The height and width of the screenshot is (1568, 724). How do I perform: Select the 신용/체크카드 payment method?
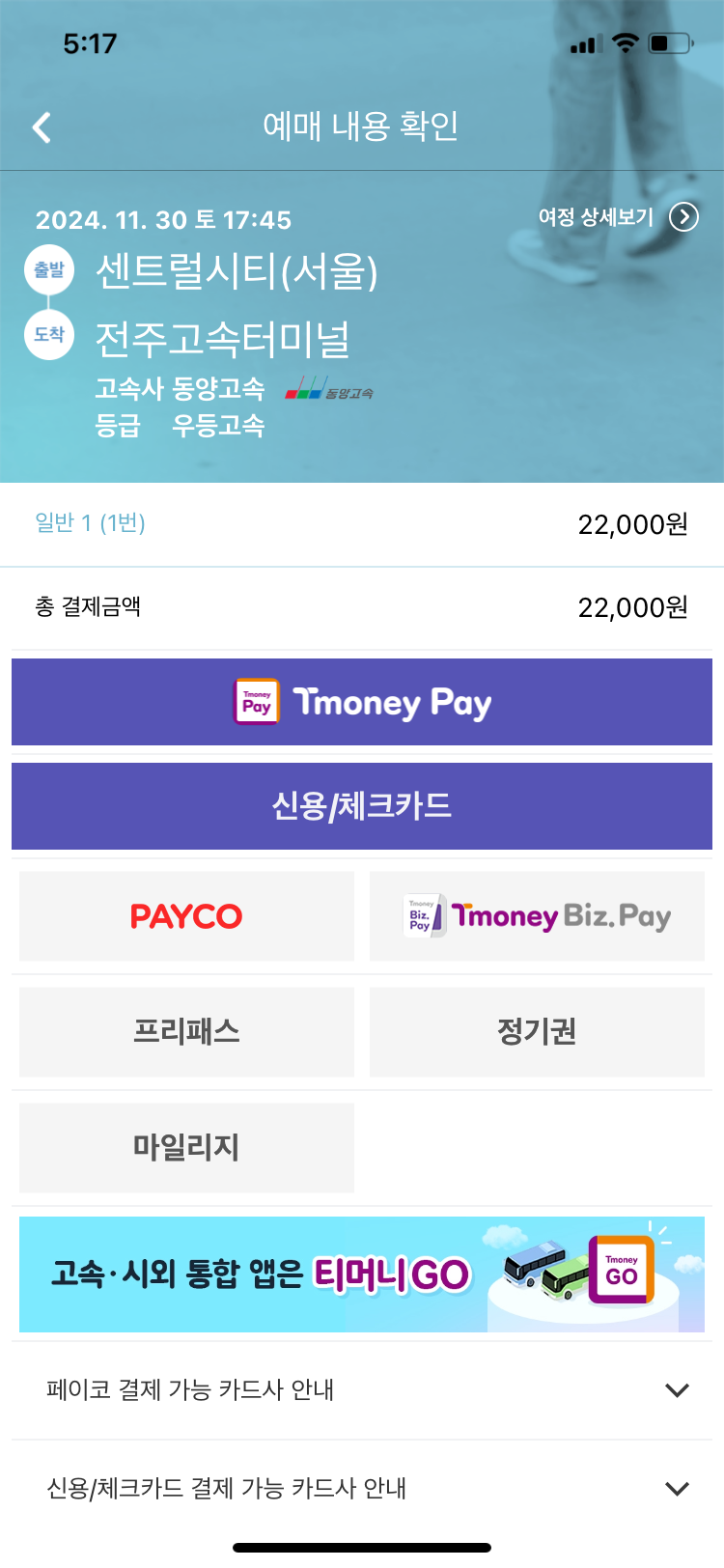pos(362,806)
